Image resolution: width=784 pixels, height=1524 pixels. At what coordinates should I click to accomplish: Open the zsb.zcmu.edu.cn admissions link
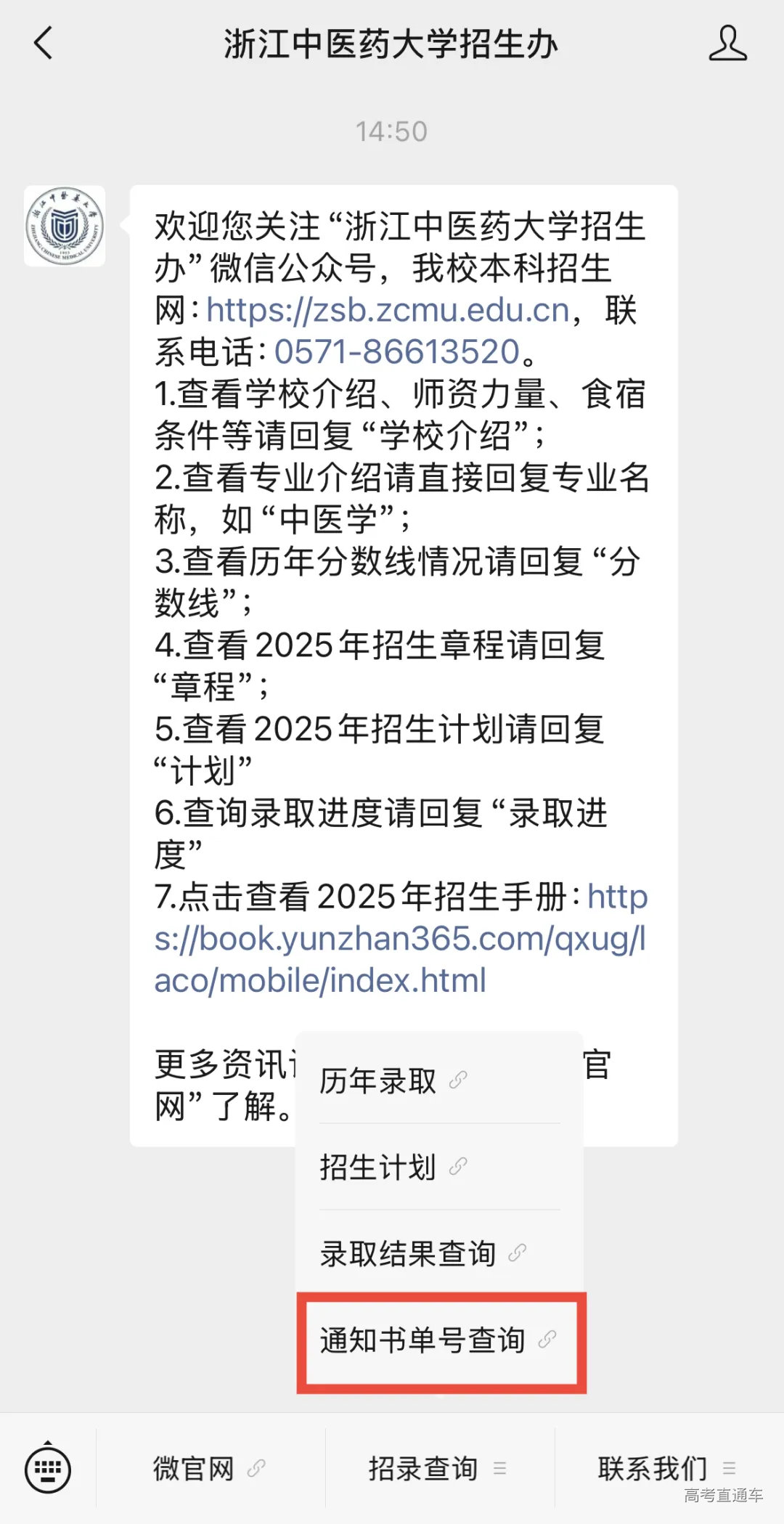pos(388,311)
